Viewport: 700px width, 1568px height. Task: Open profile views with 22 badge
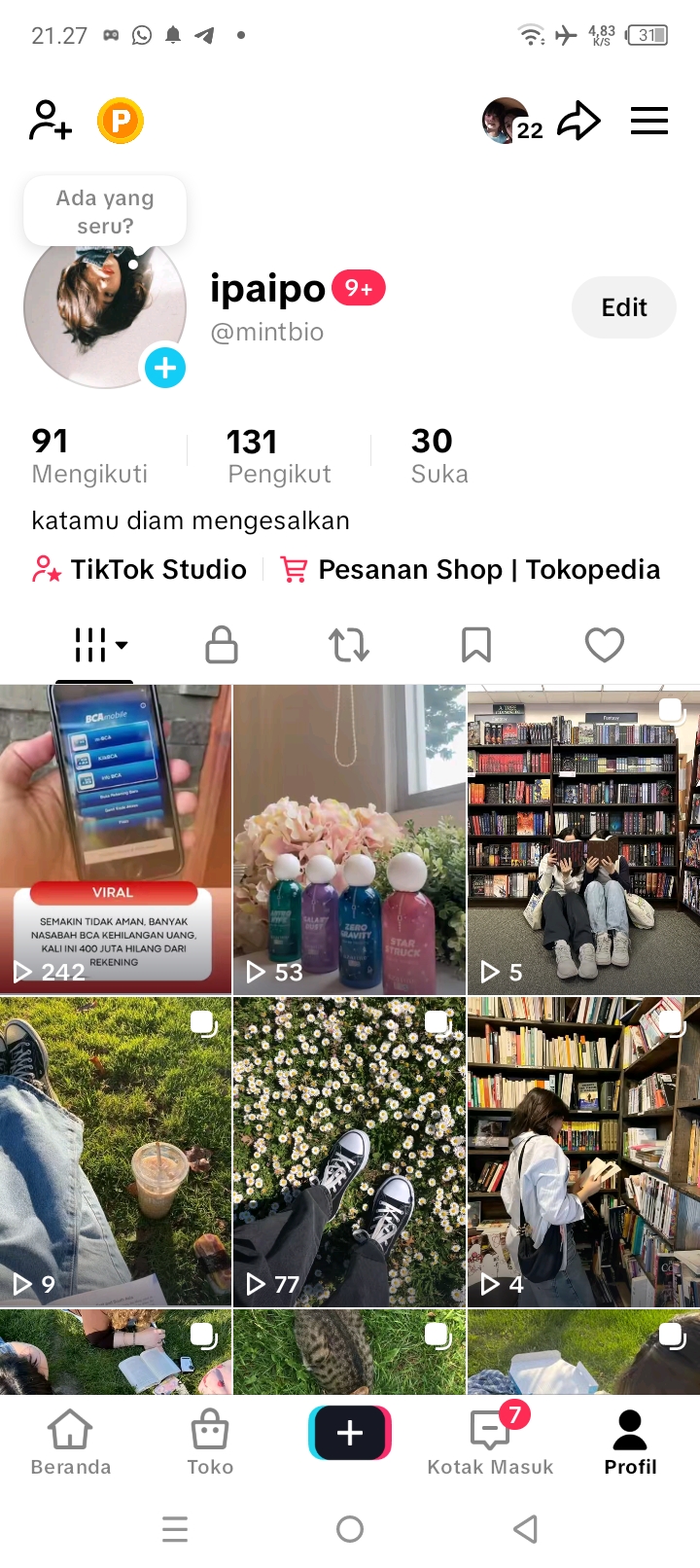click(x=511, y=122)
